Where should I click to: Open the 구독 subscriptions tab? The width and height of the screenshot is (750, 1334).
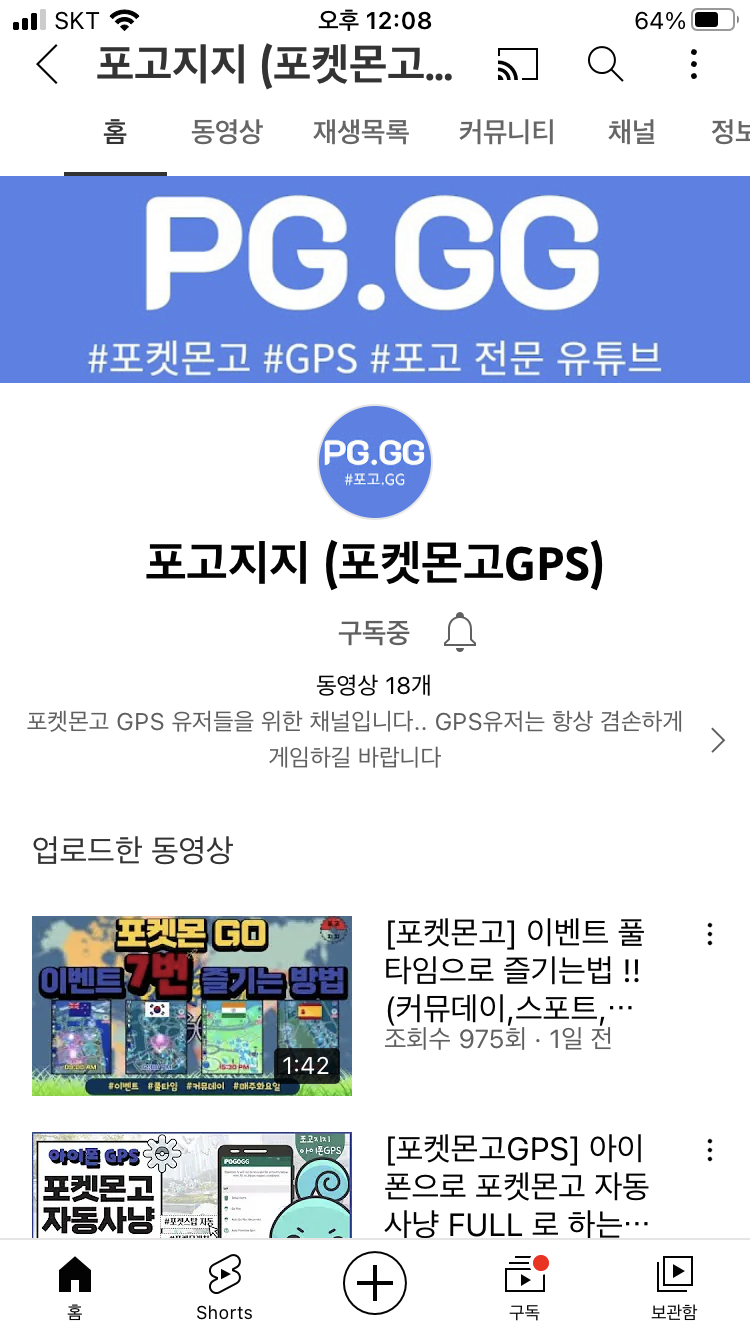(525, 1287)
